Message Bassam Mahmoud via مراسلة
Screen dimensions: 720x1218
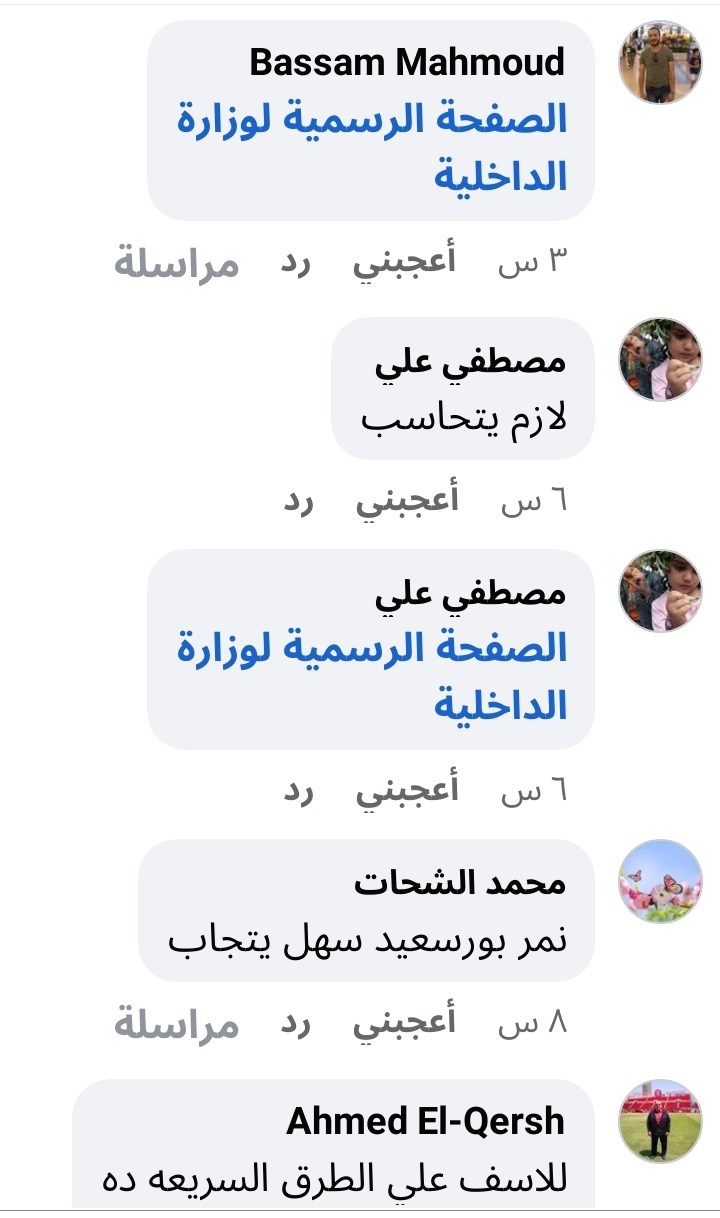[176, 263]
